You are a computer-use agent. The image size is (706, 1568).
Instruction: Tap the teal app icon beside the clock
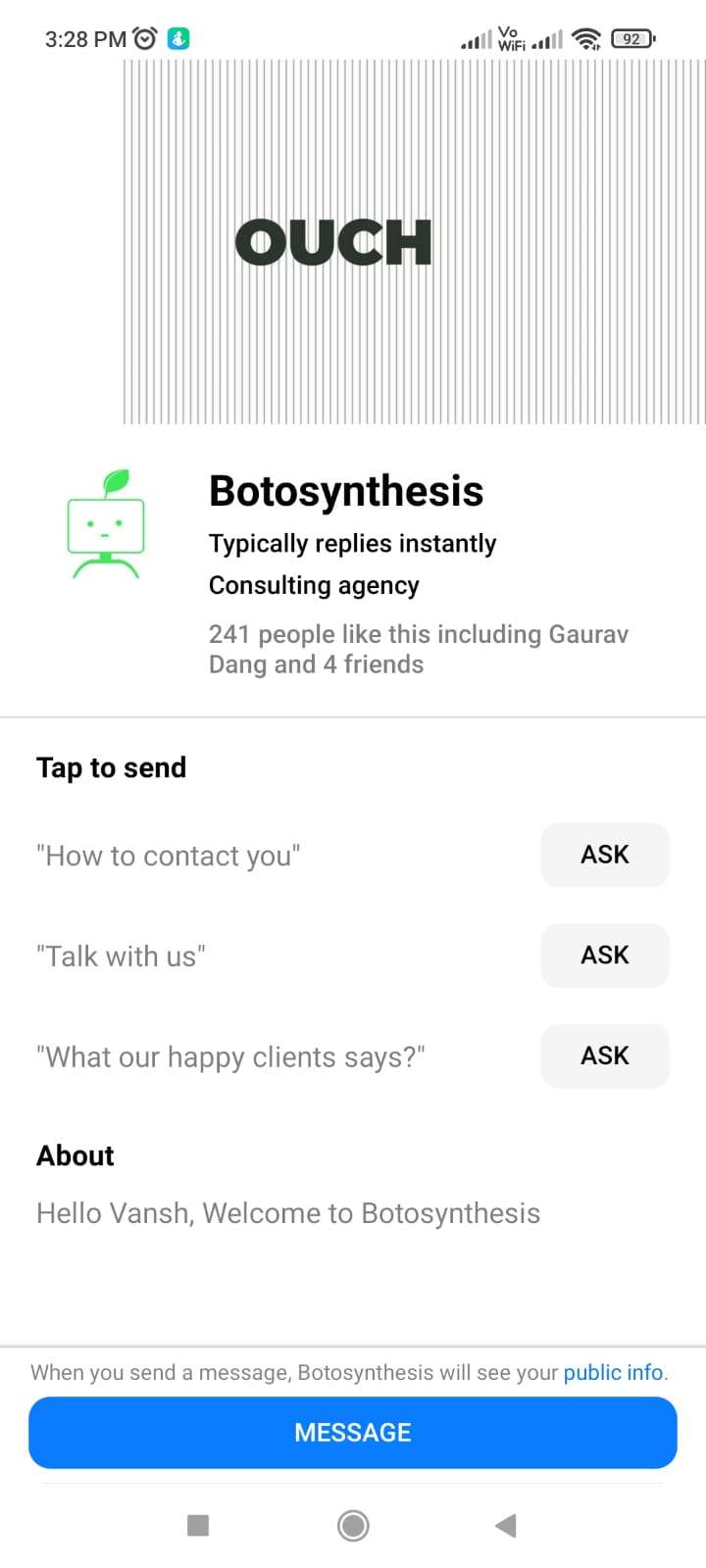(x=177, y=37)
